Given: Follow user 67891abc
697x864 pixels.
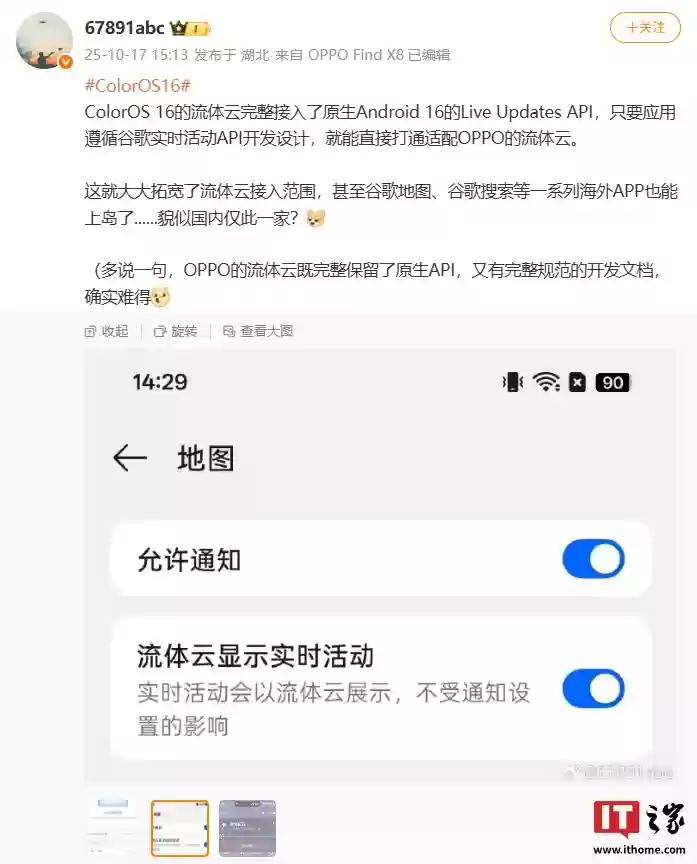Looking at the screenshot, I should (645, 28).
